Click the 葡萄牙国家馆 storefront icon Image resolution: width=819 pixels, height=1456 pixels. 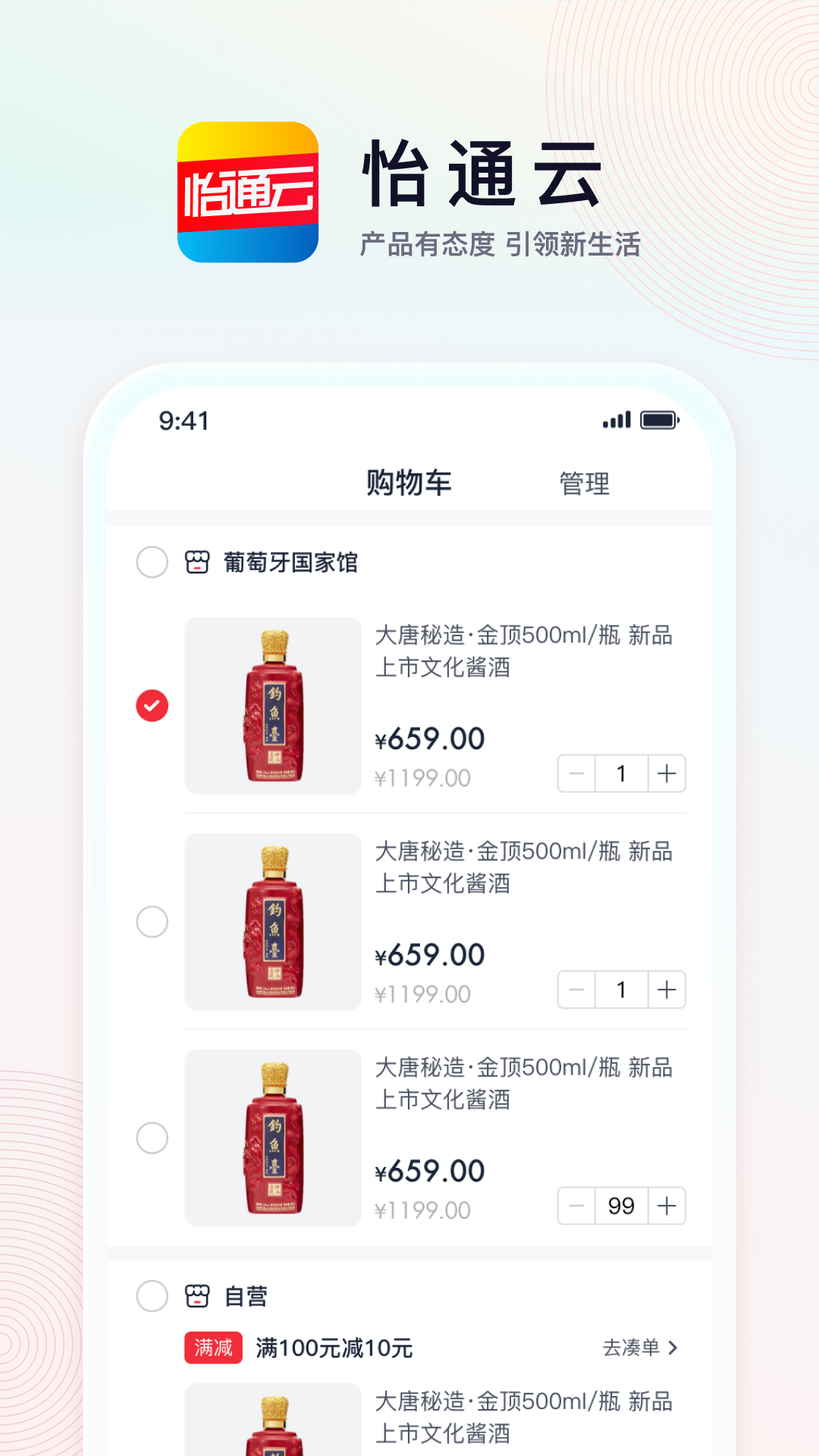tap(198, 563)
